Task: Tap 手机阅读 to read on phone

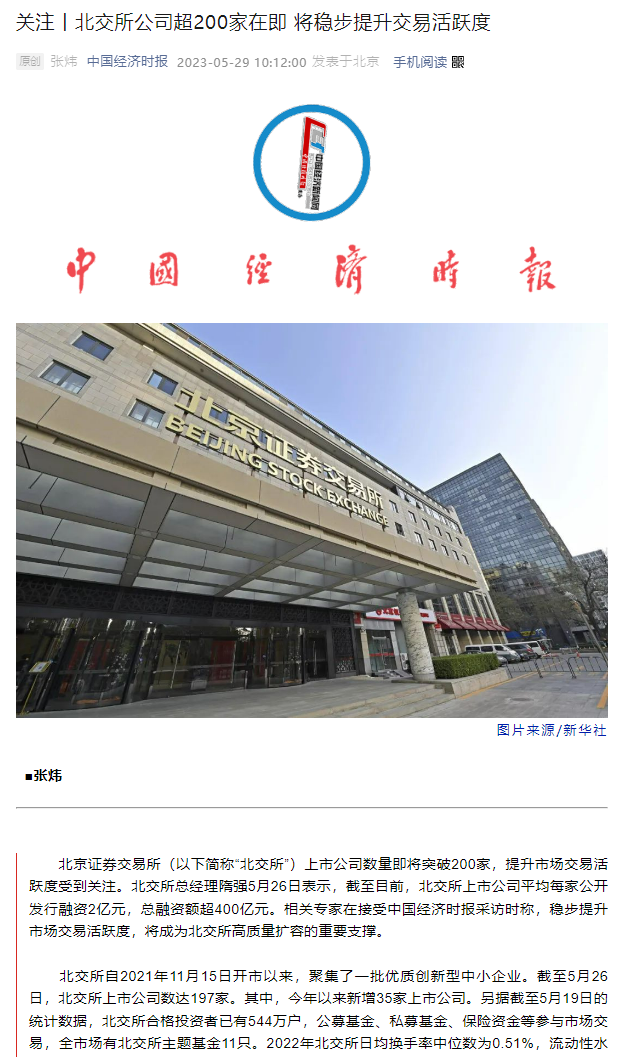Action: (419, 62)
